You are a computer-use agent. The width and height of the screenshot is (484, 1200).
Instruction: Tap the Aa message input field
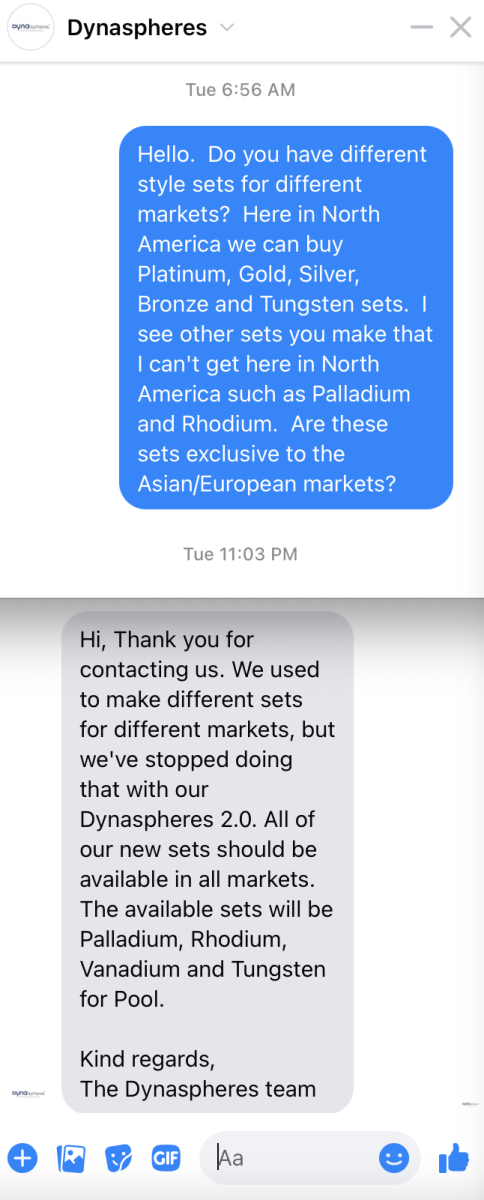click(295, 1158)
